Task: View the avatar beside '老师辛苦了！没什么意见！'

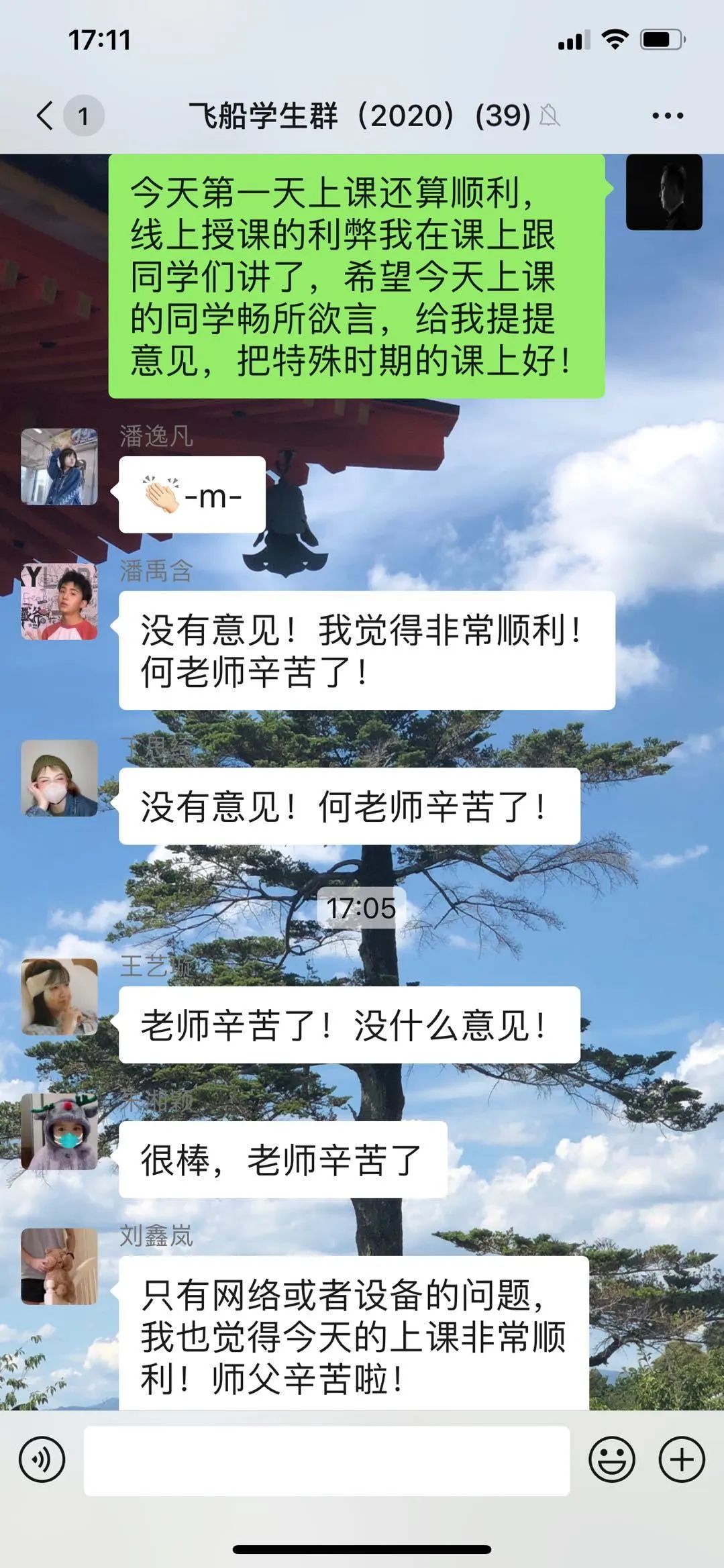Action: point(59,996)
